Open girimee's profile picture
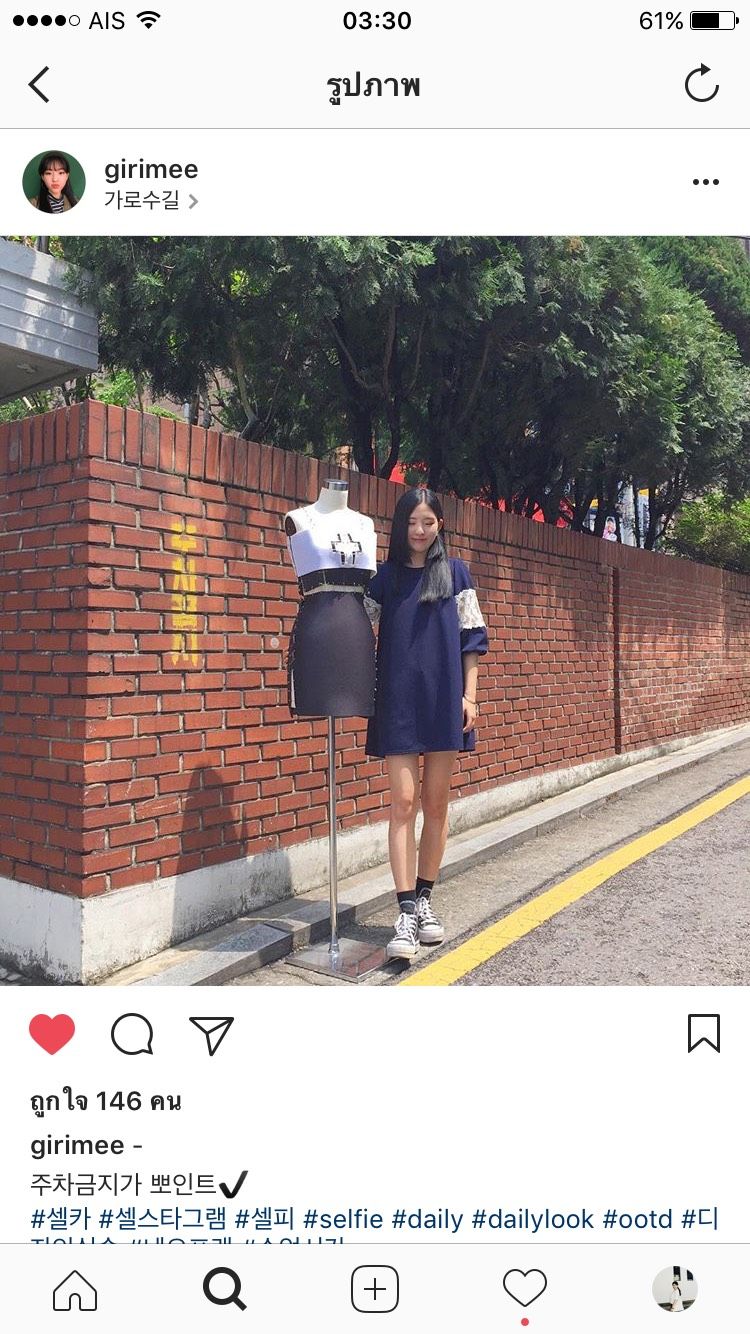This screenshot has height=1334, width=750. click(x=54, y=182)
